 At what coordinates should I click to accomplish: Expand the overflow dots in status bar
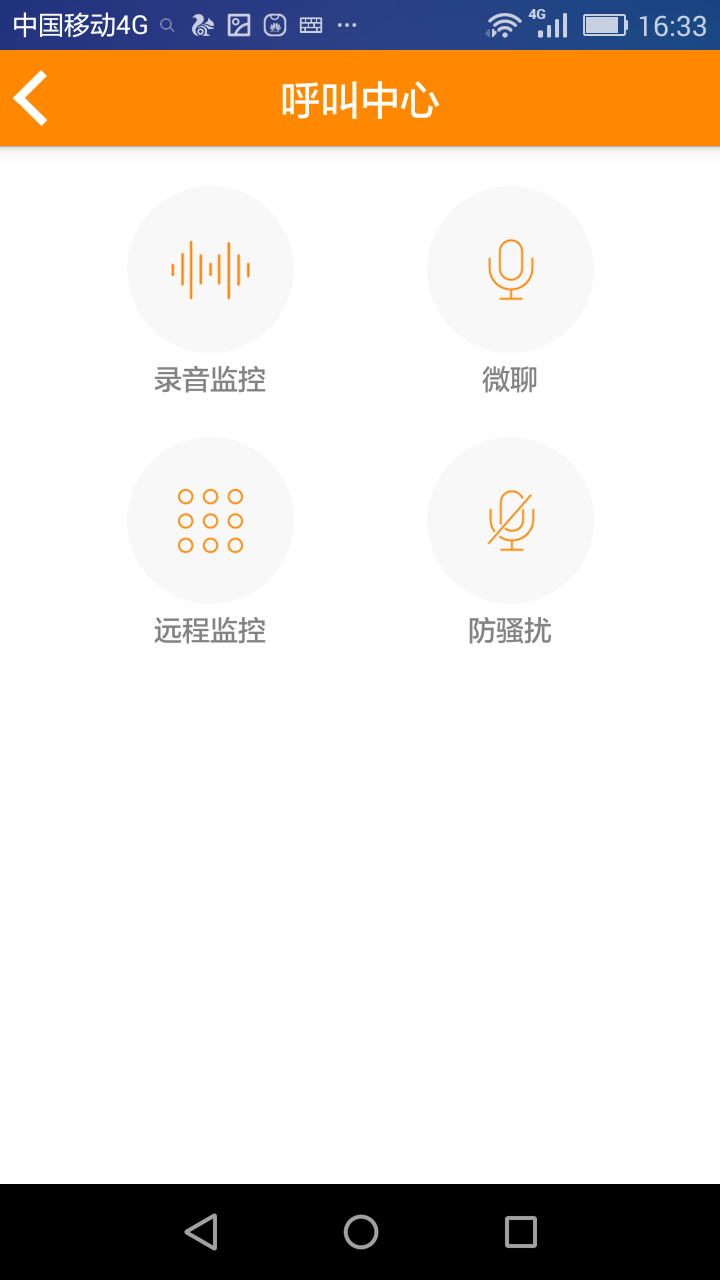click(347, 24)
